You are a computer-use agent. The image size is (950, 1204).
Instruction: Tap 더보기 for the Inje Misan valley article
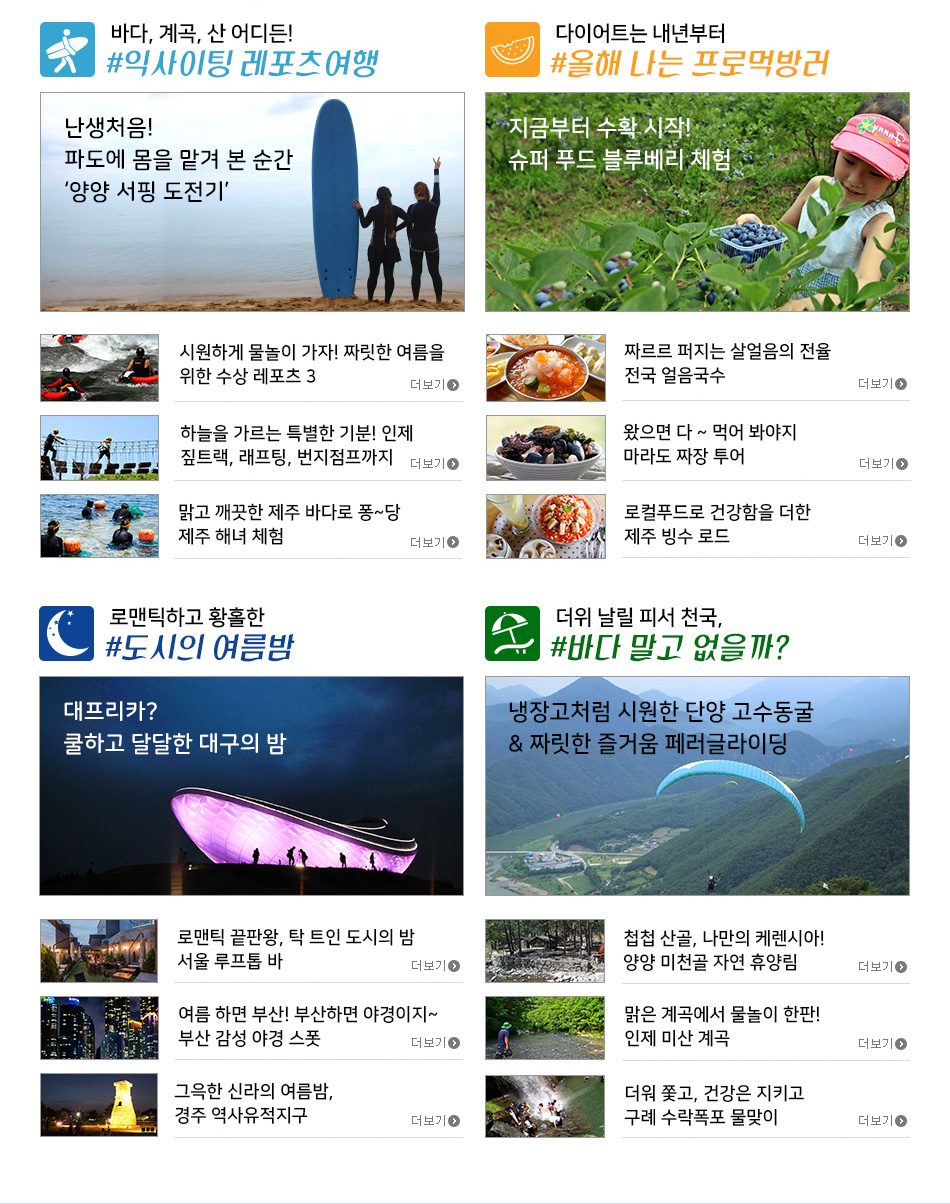click(883, 1044)
